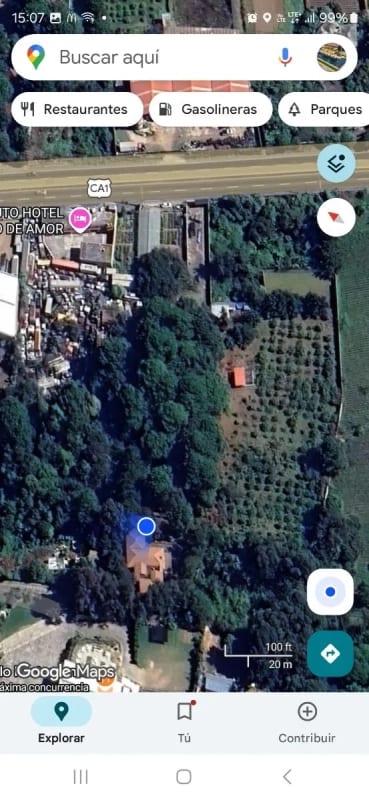Choose the Parques chip
The height and width of the screenshot is (800, 369).
click(x=327, y=109)
